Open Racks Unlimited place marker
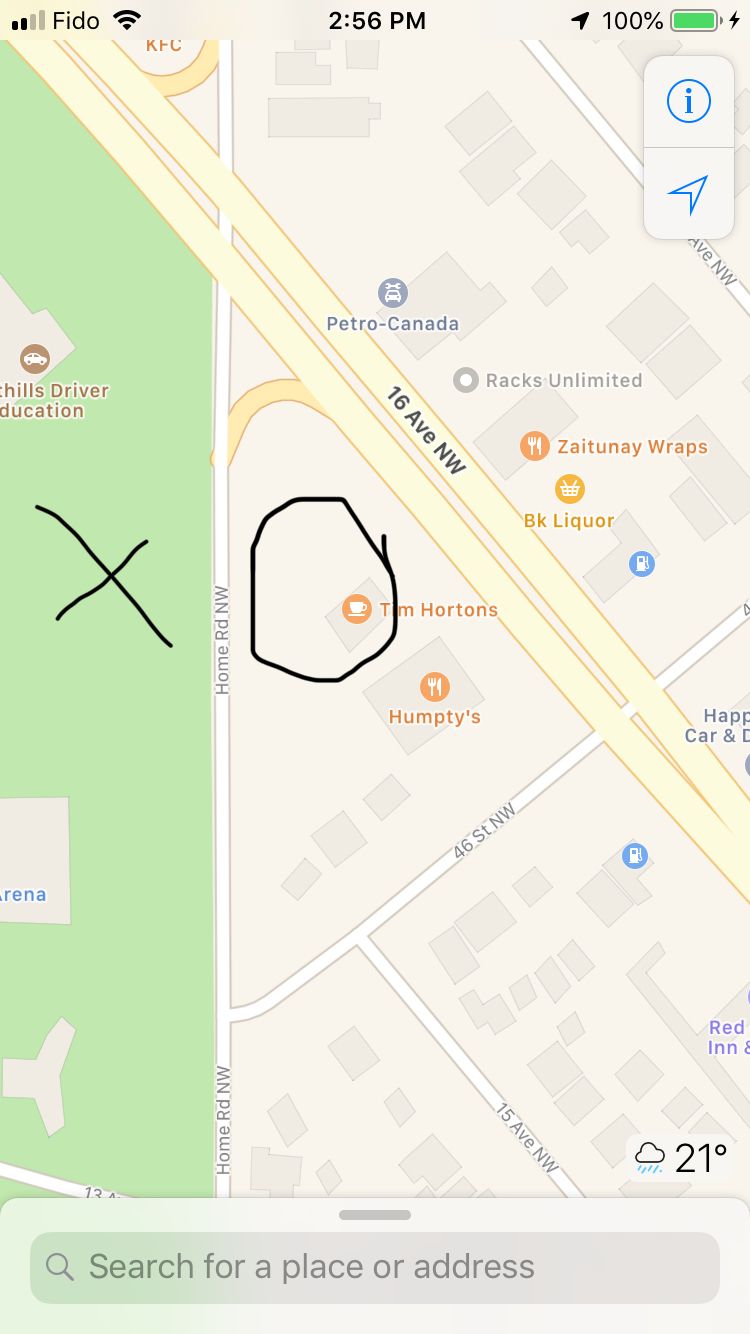750x1334 pixels. 465,380
